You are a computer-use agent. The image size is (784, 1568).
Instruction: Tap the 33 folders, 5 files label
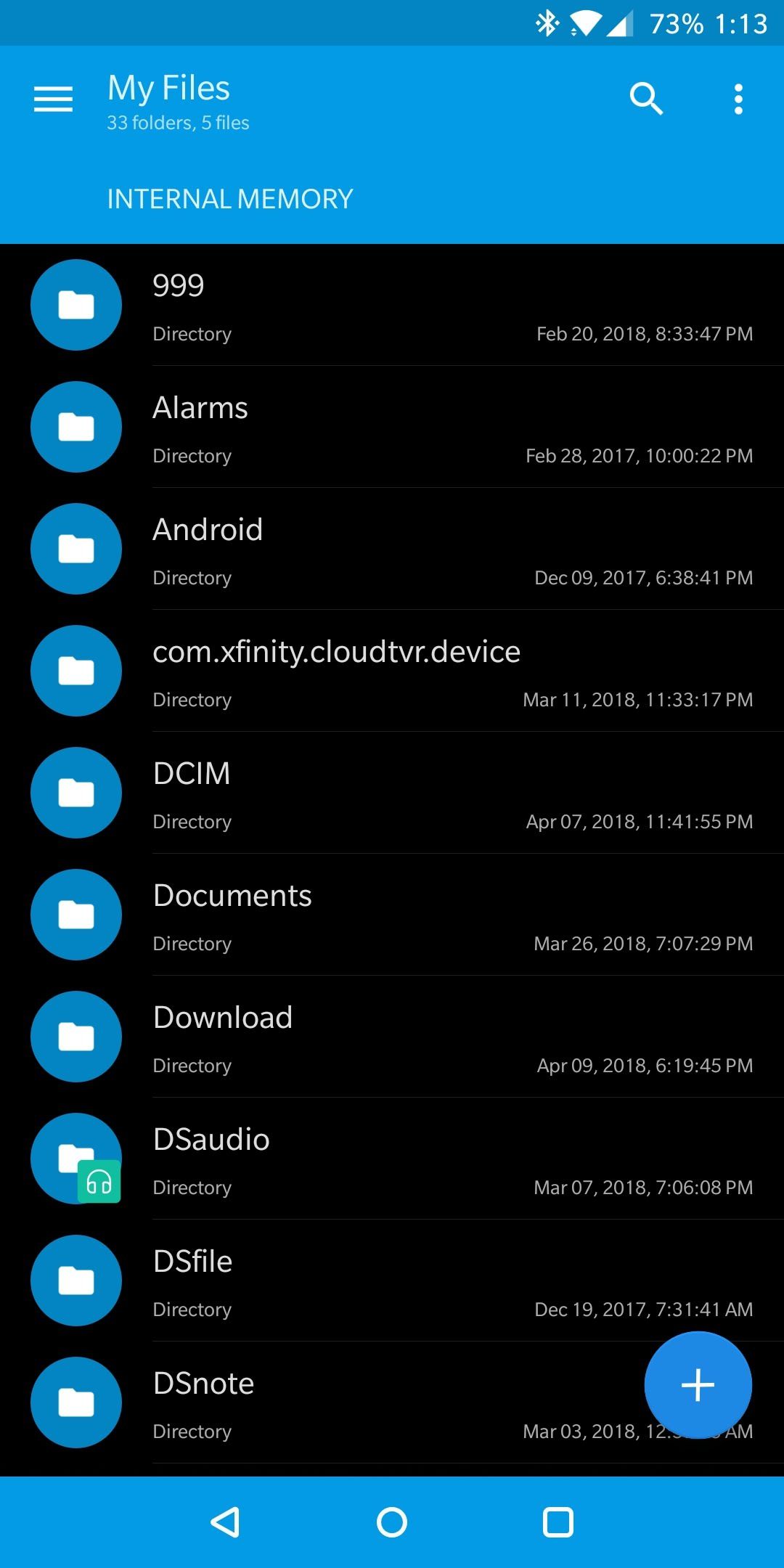pyautogui.click(x=177, y=122)
